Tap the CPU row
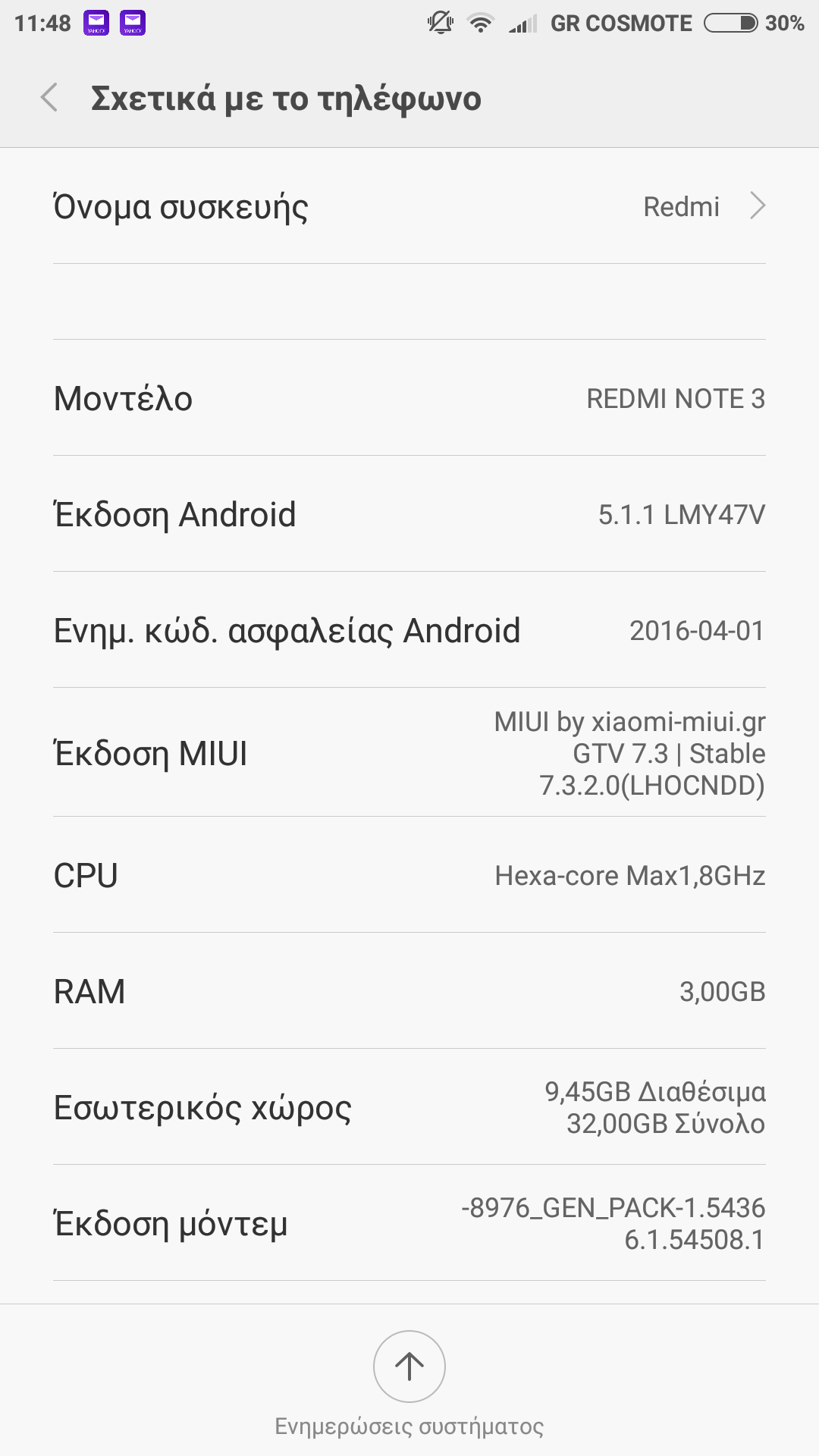This screenshot has height=1456, width=819. (409, 876)
